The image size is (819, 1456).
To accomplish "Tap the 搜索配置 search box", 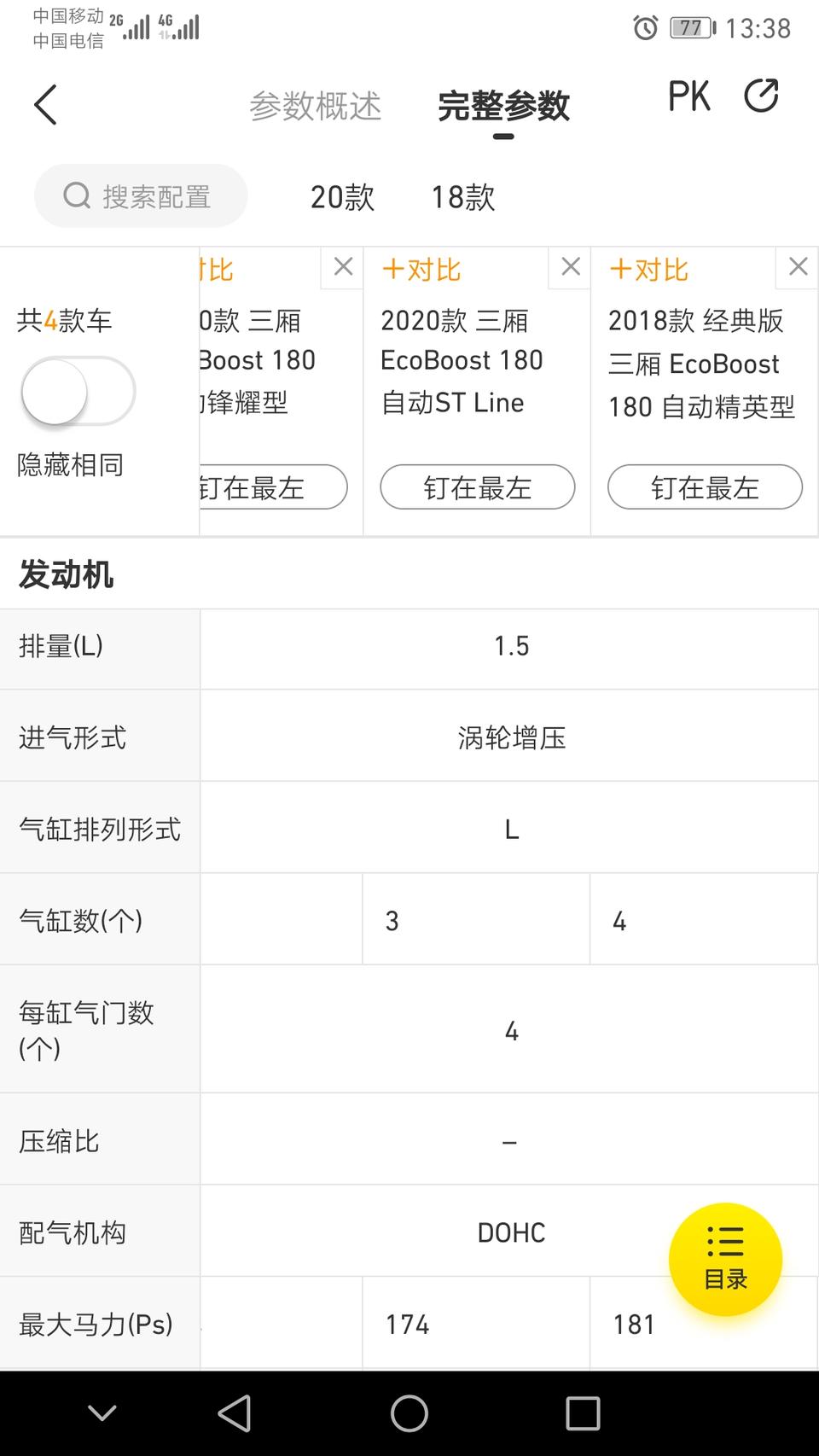I will pyautogui.click(x=141, y=196).
